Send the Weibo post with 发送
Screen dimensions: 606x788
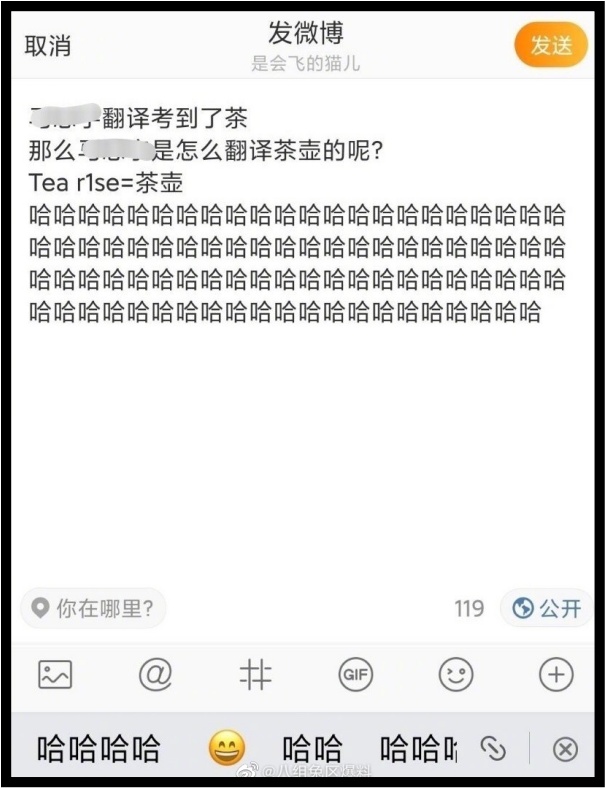click(x=551, y=46)
